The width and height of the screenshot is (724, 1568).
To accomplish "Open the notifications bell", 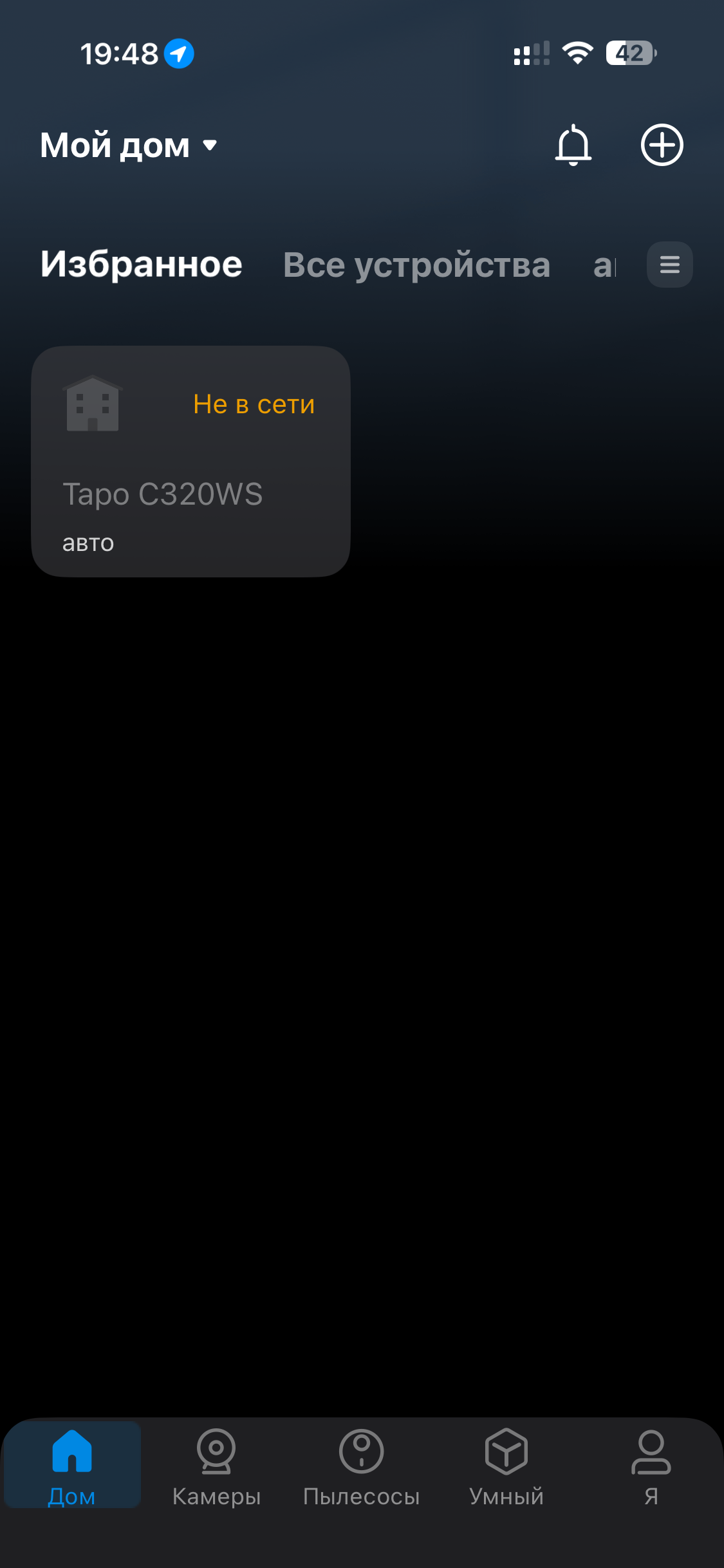I will (x=573, y=145).
